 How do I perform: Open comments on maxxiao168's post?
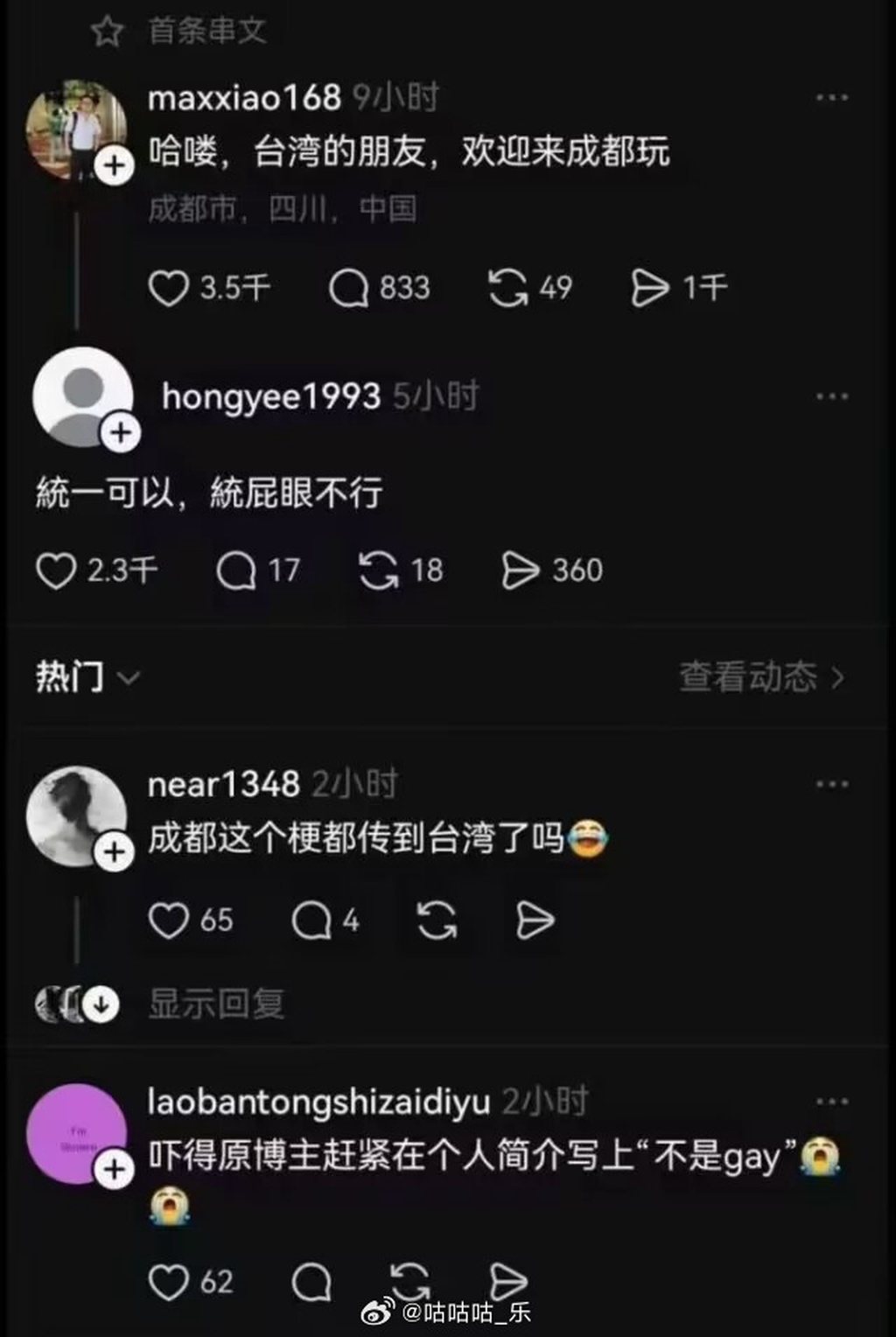coord(348,288)
